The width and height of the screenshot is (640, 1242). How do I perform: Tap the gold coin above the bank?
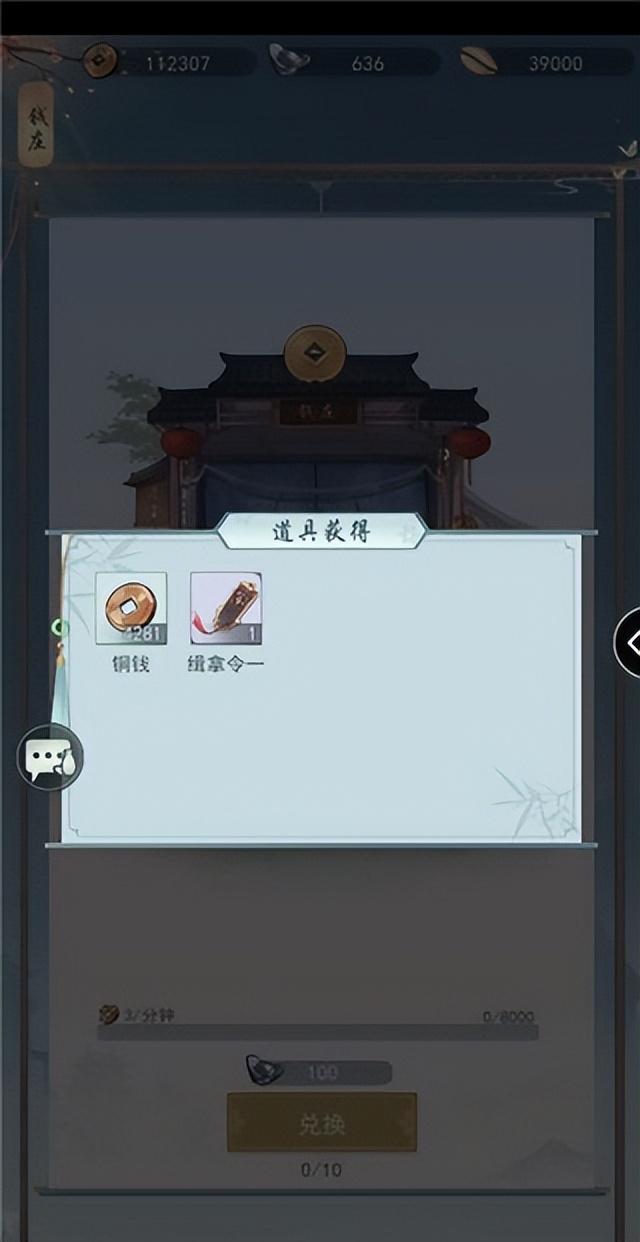point(315,353)
